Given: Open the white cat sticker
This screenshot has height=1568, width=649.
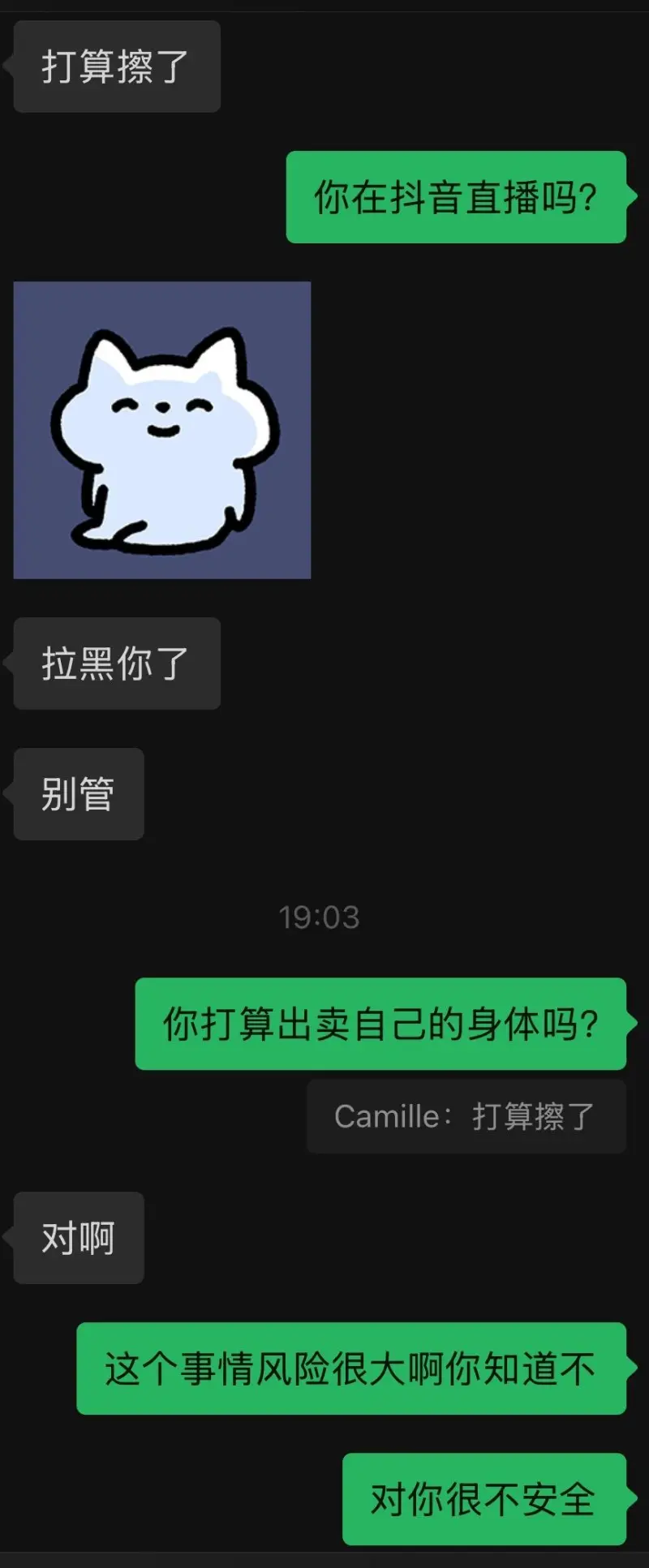Looking at the screenshot, I should (x=162, y=430).
